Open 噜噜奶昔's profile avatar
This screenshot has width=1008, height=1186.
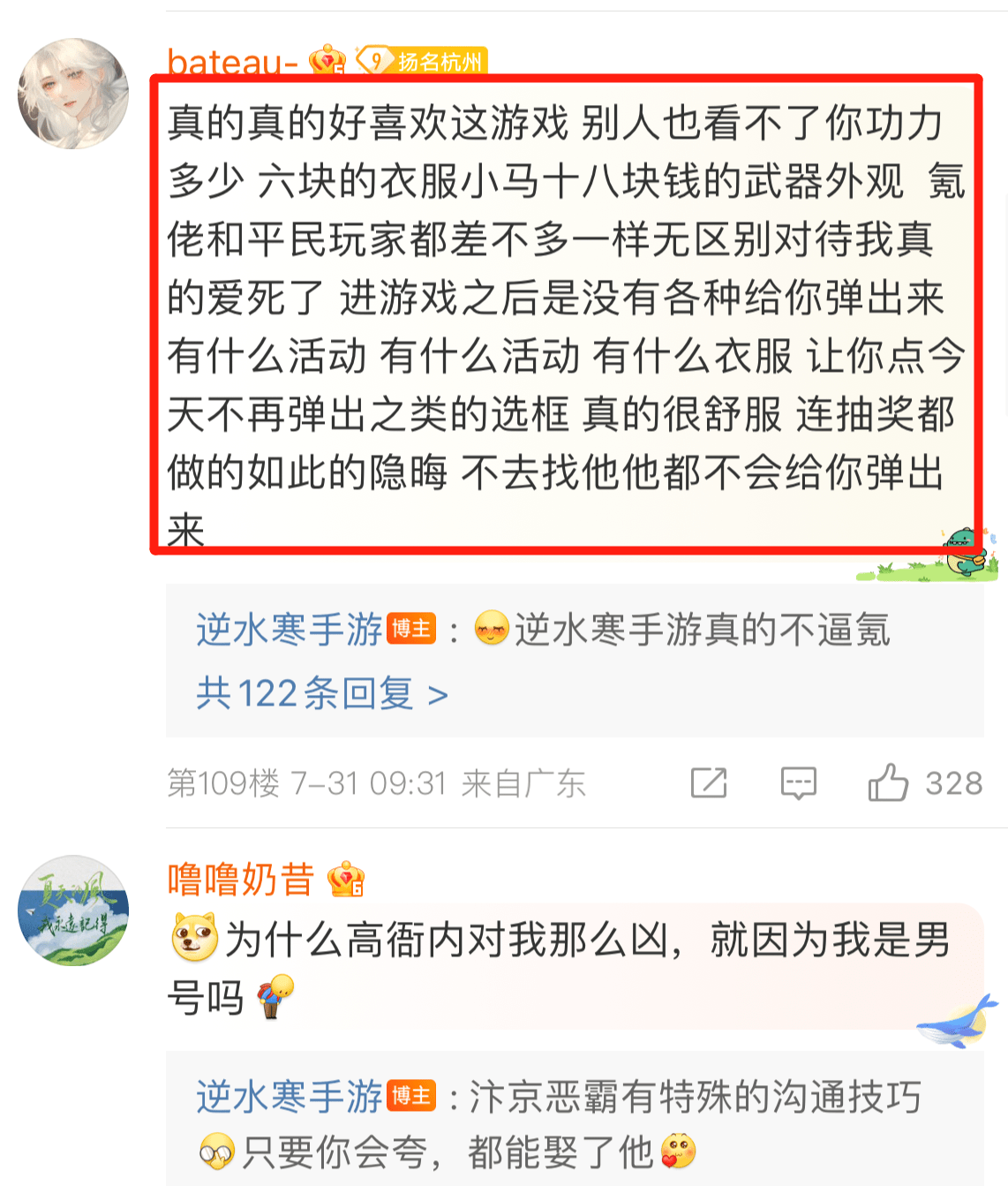pyautogui.click(x=73, y=910)
